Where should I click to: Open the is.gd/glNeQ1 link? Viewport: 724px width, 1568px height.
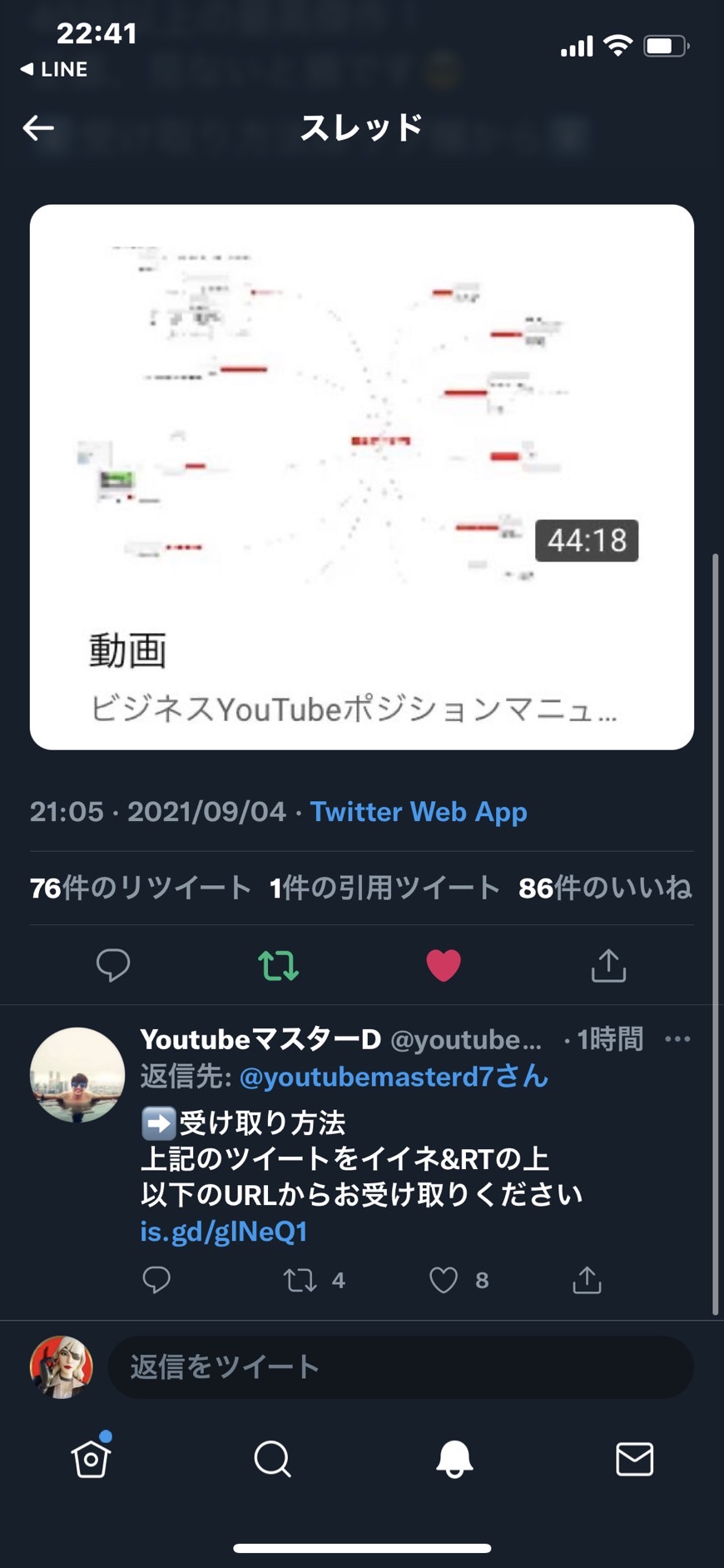[224, 1231]
